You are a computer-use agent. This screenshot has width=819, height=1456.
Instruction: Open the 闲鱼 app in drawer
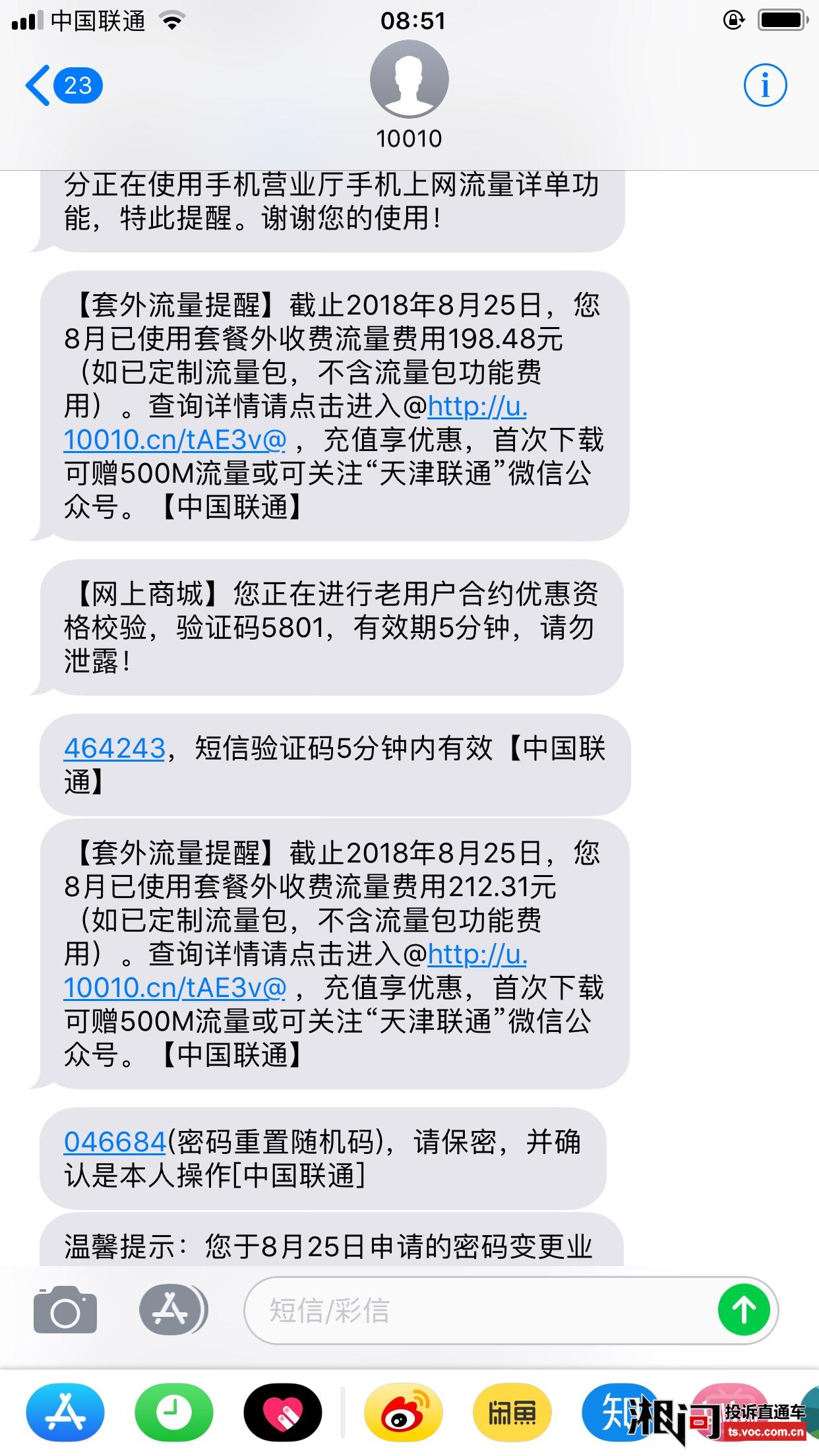tap(512, 1413)
